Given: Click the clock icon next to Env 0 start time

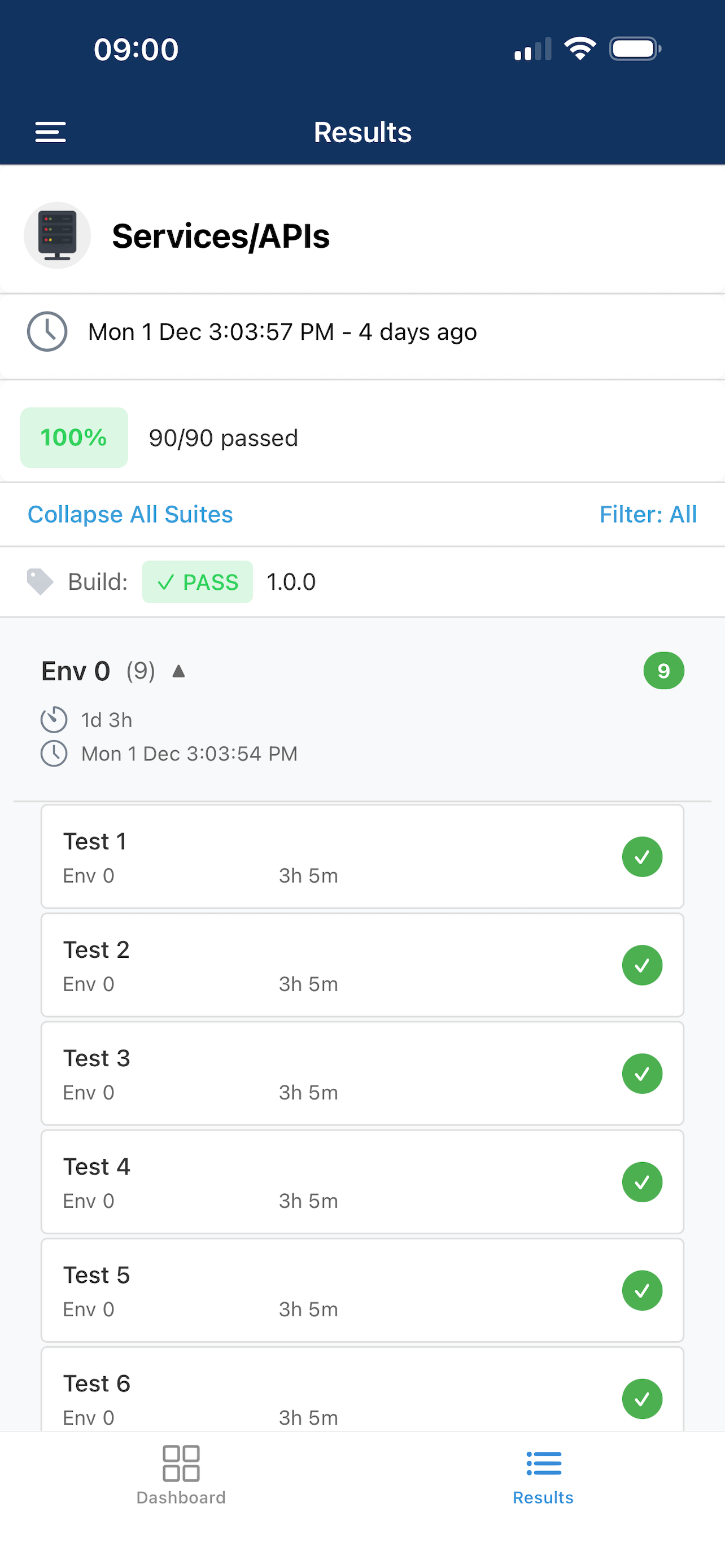Looking at the screenshot, I should [x=54, y=753].
